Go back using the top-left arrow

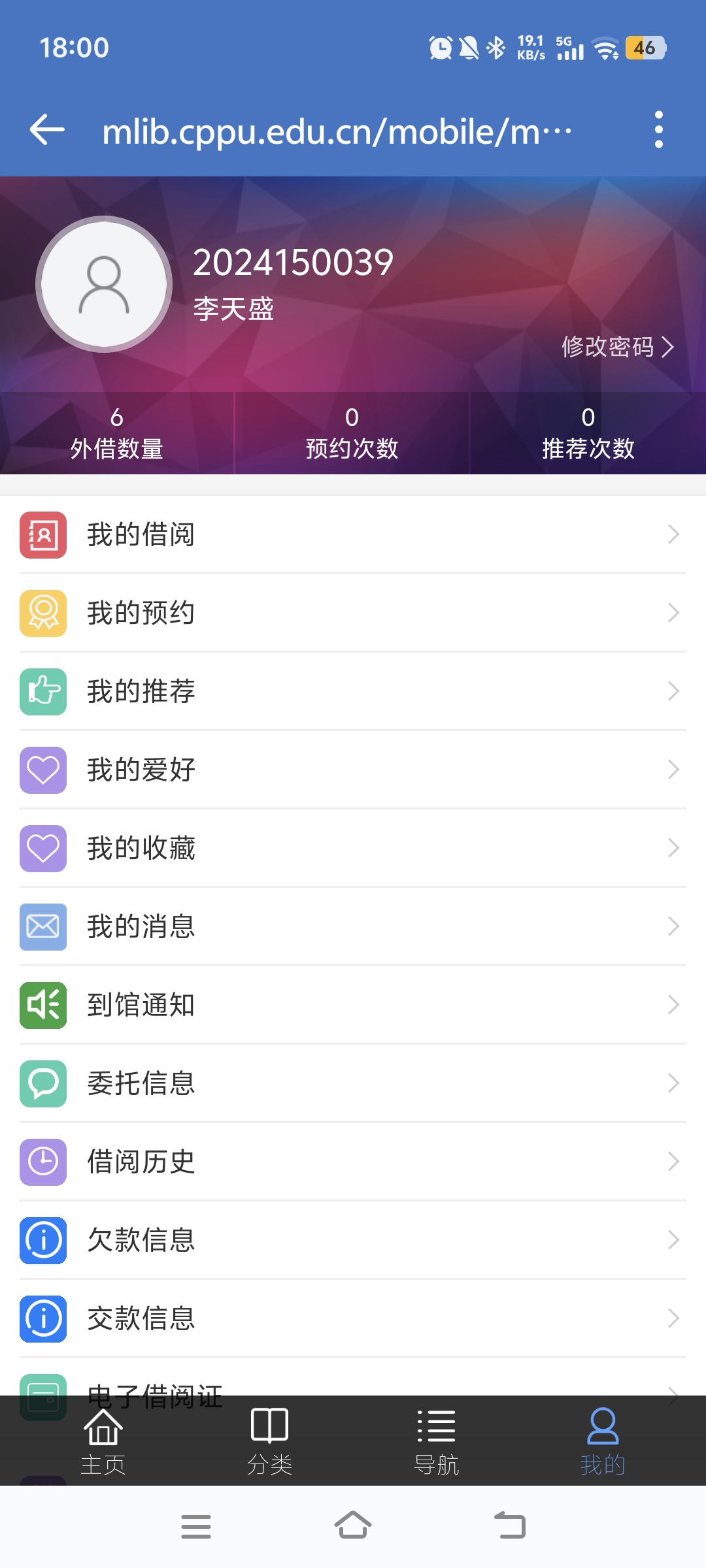point(47,129)
